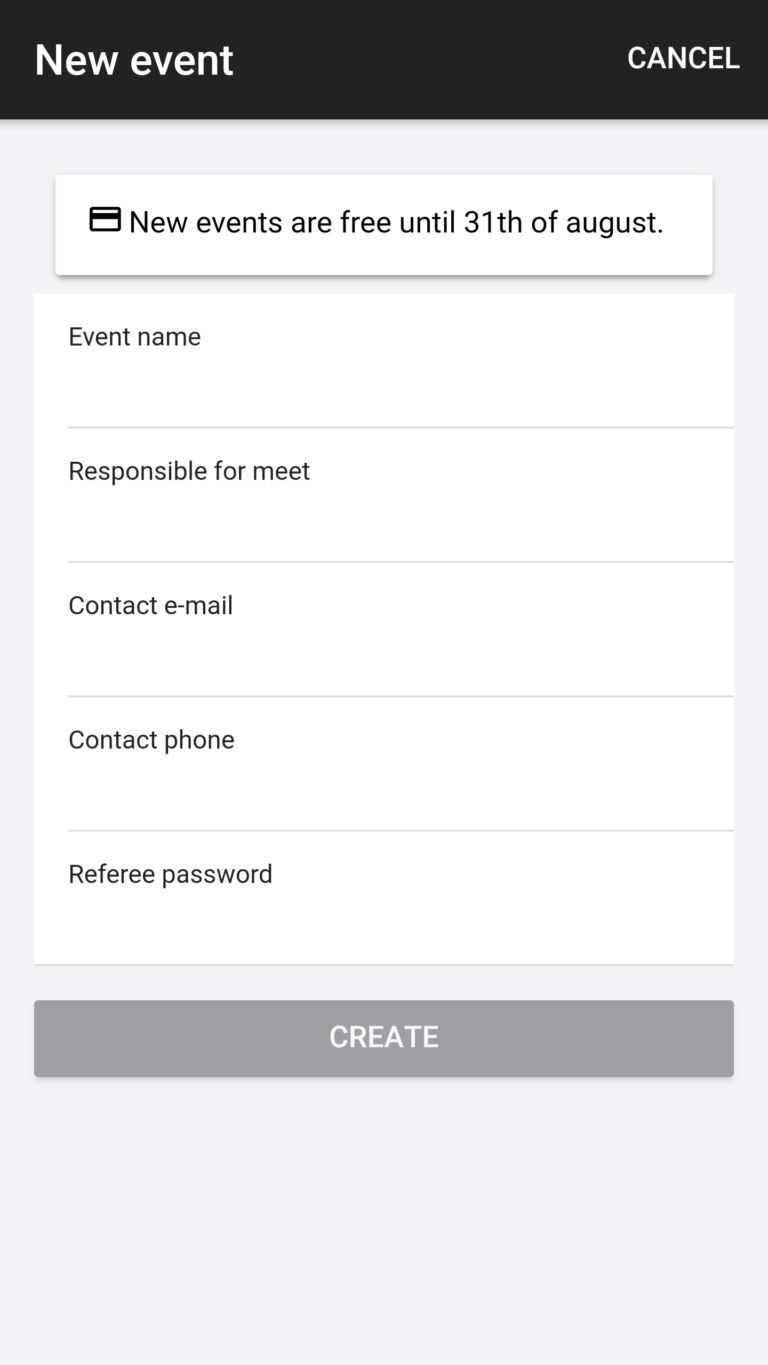768x1365 pixels.
Task: Cancel creating the new event
Action: tap(683, 59)
